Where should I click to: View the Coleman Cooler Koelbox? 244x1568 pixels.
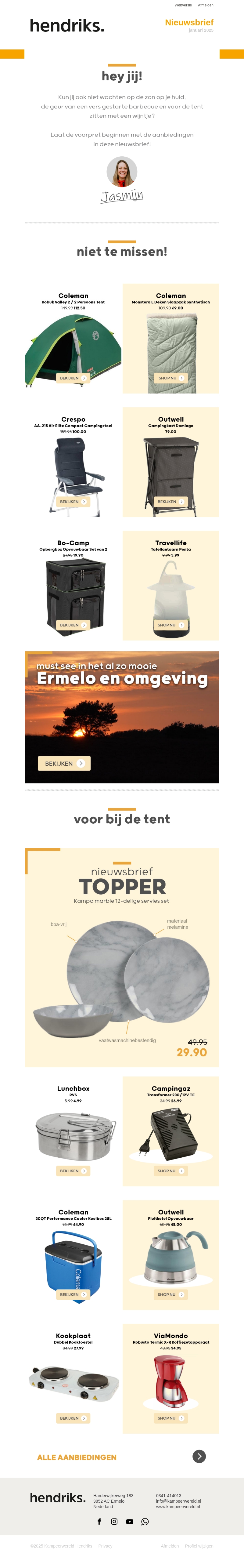pos(73,1294)
